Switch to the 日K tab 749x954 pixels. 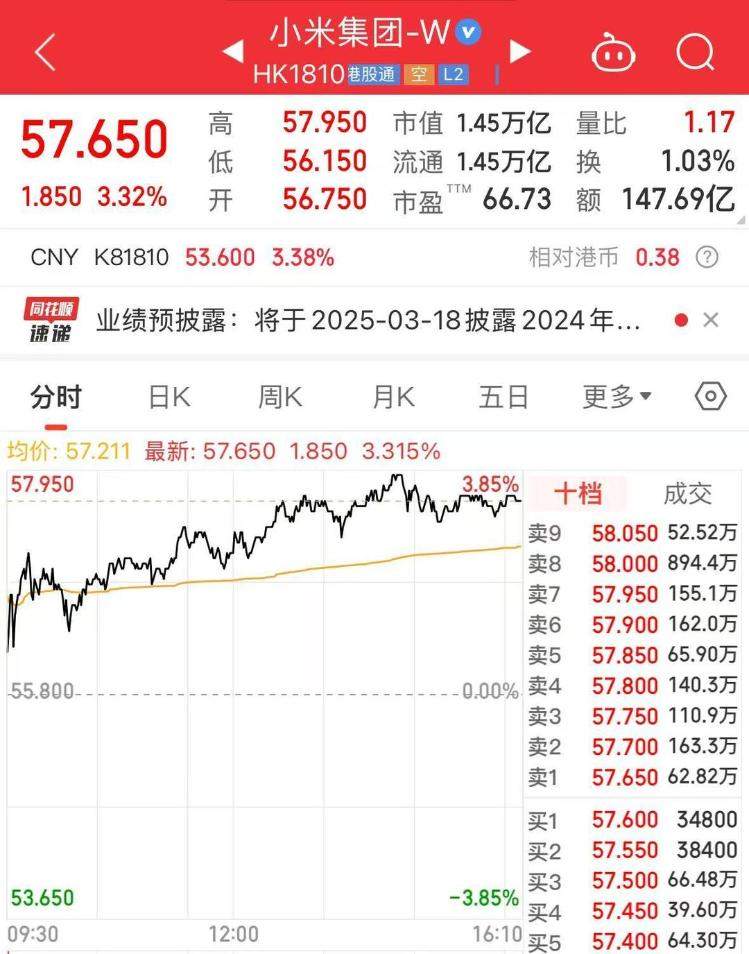[x=168, y=396]
